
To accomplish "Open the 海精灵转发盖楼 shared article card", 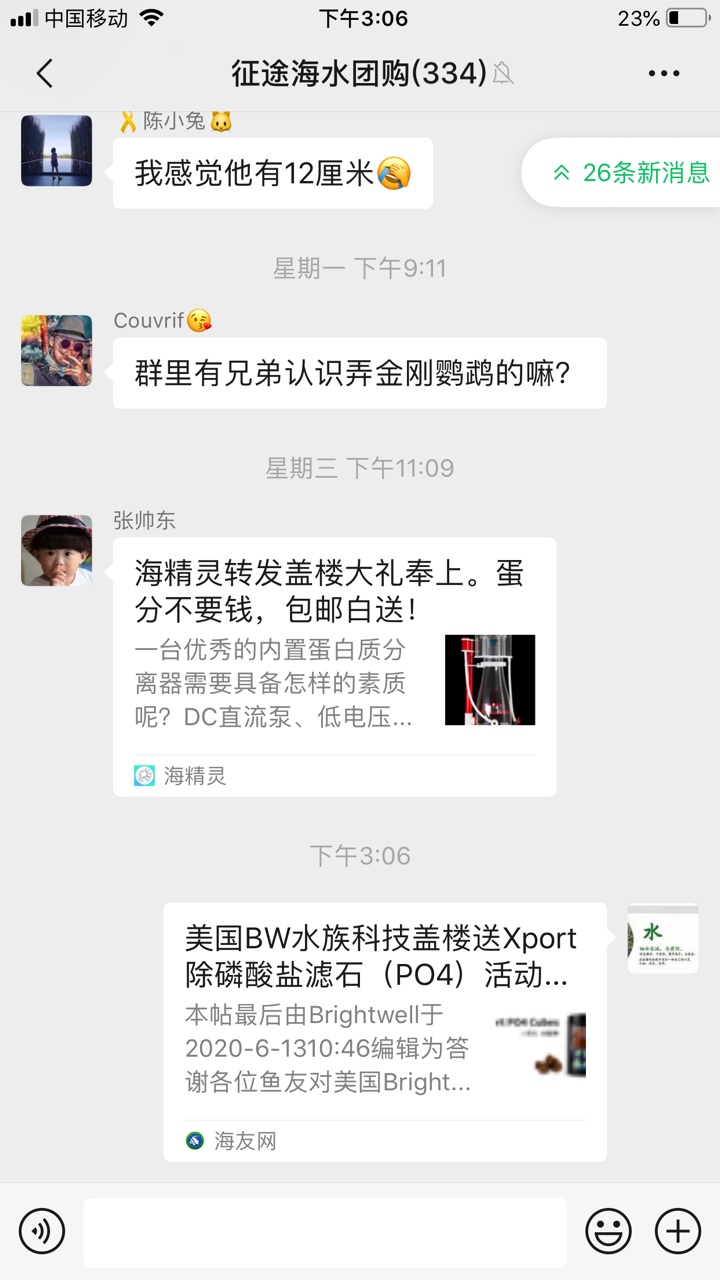I will click(x=335, y=666).
